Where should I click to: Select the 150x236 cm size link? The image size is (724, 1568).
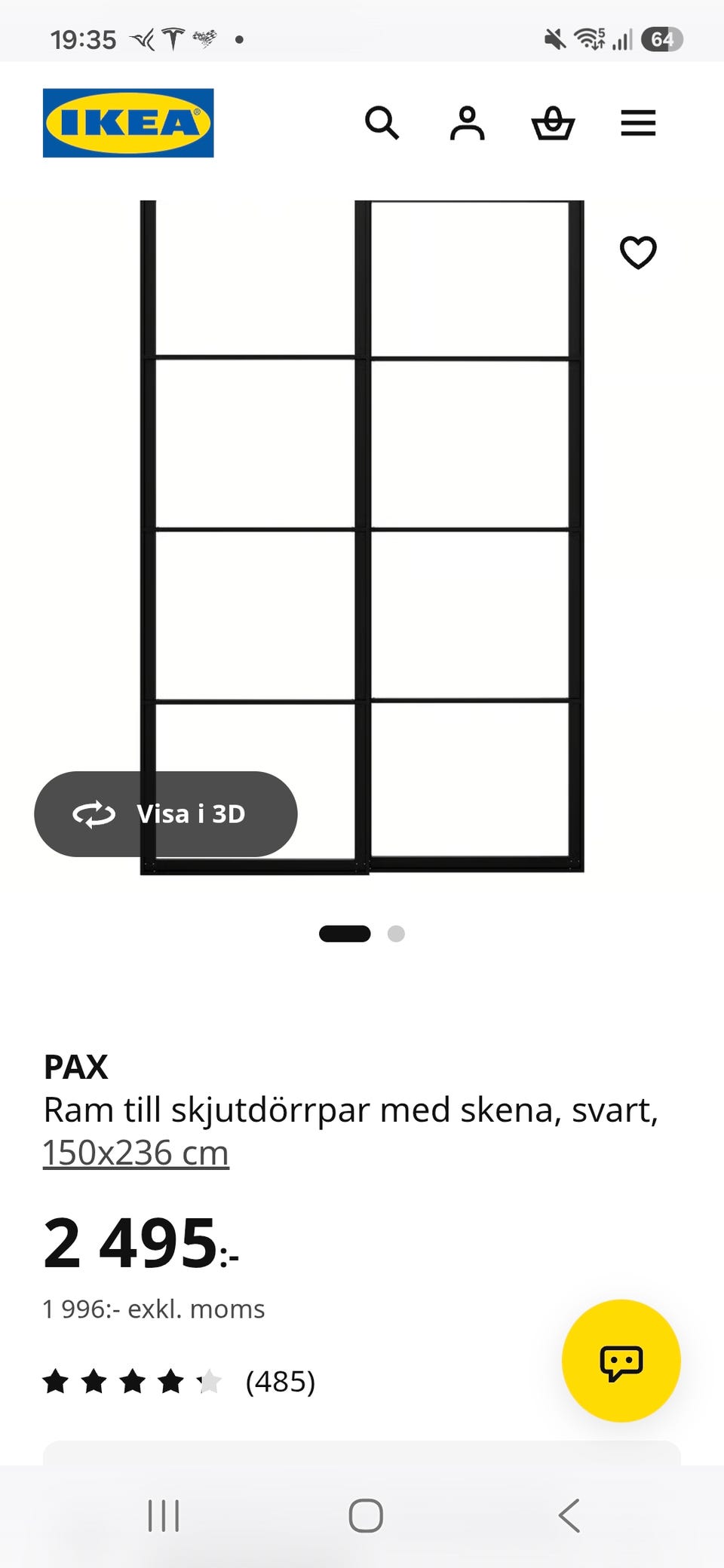pos(136,1153)
